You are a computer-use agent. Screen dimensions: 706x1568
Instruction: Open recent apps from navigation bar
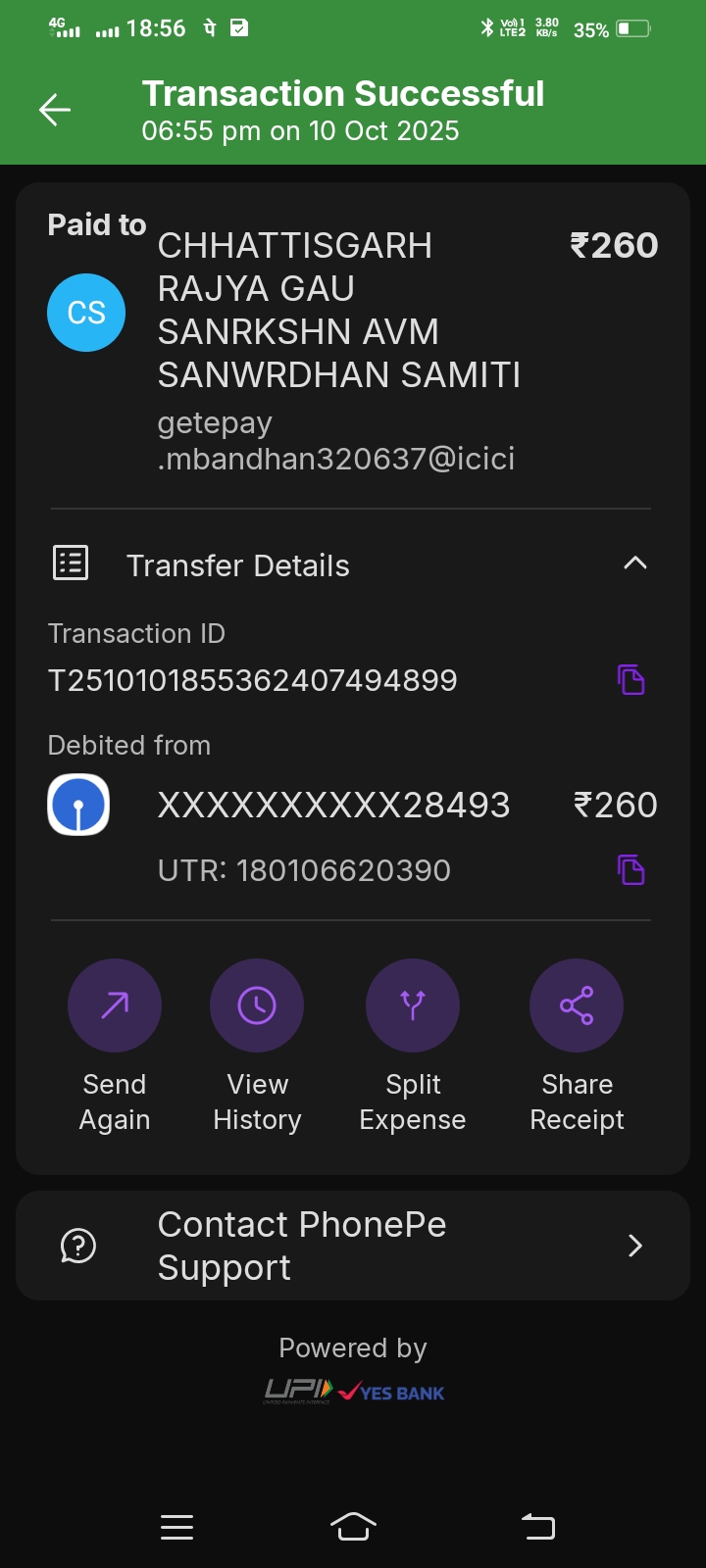[x=176, y=1527]
